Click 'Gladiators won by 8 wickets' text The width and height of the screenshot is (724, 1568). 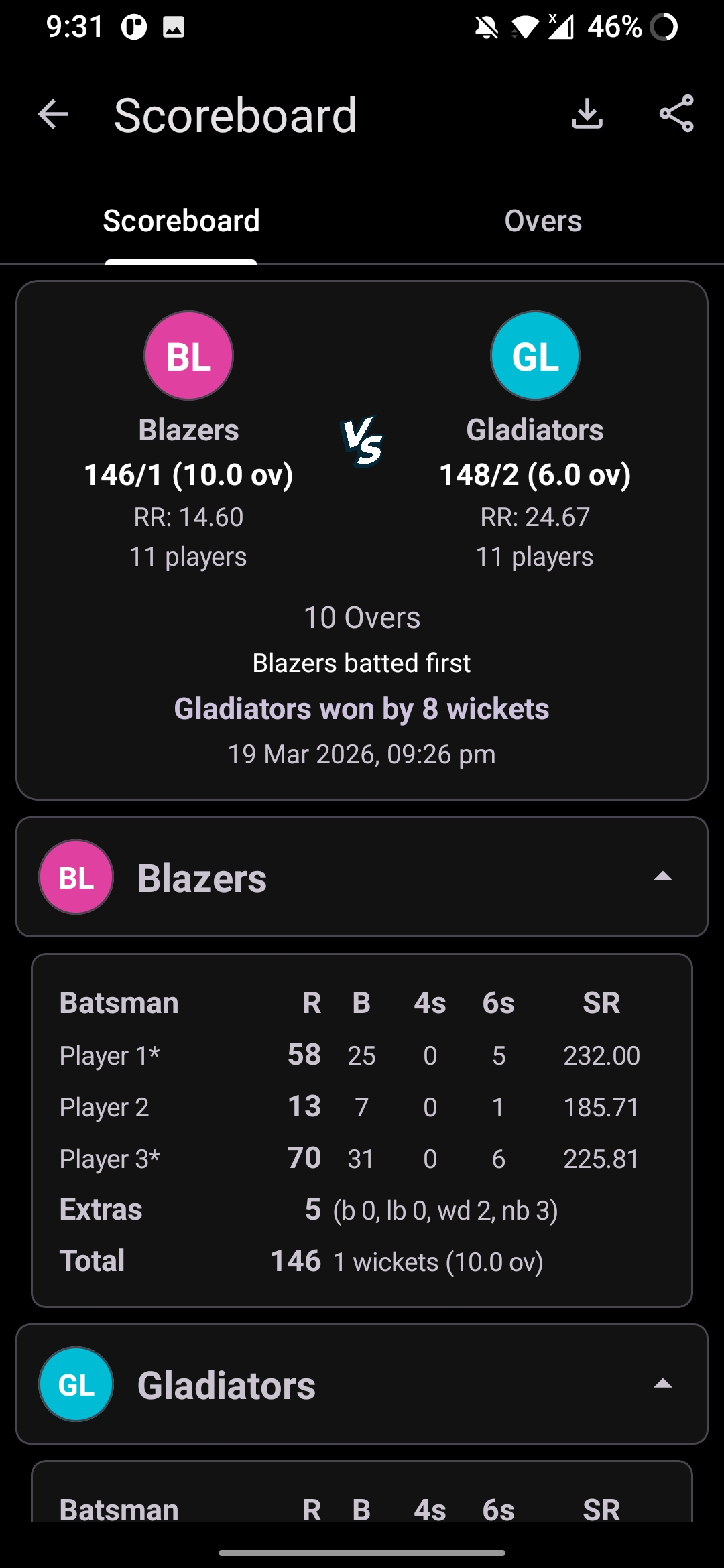(x=361, y=708)
